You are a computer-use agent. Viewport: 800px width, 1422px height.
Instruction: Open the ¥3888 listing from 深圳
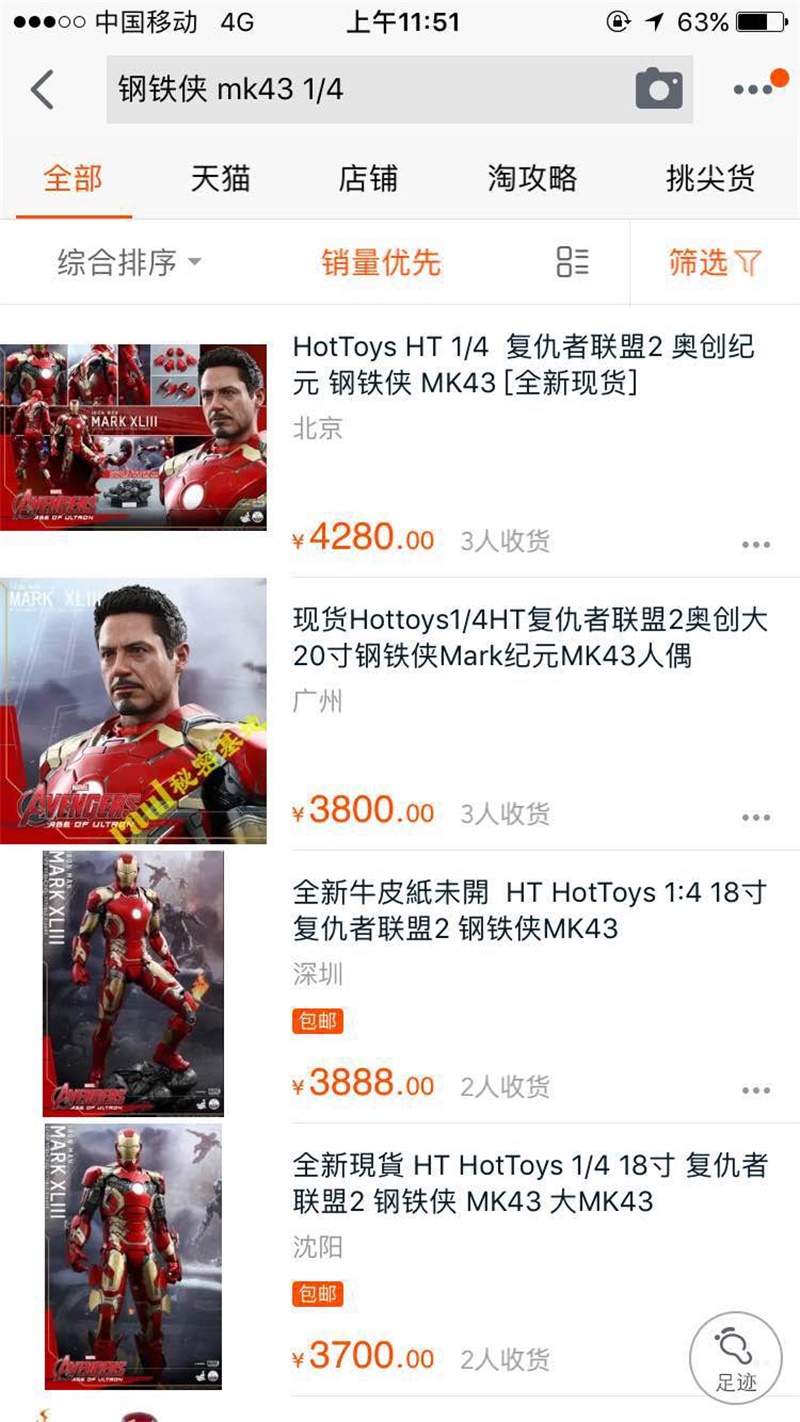coord(530,910)
